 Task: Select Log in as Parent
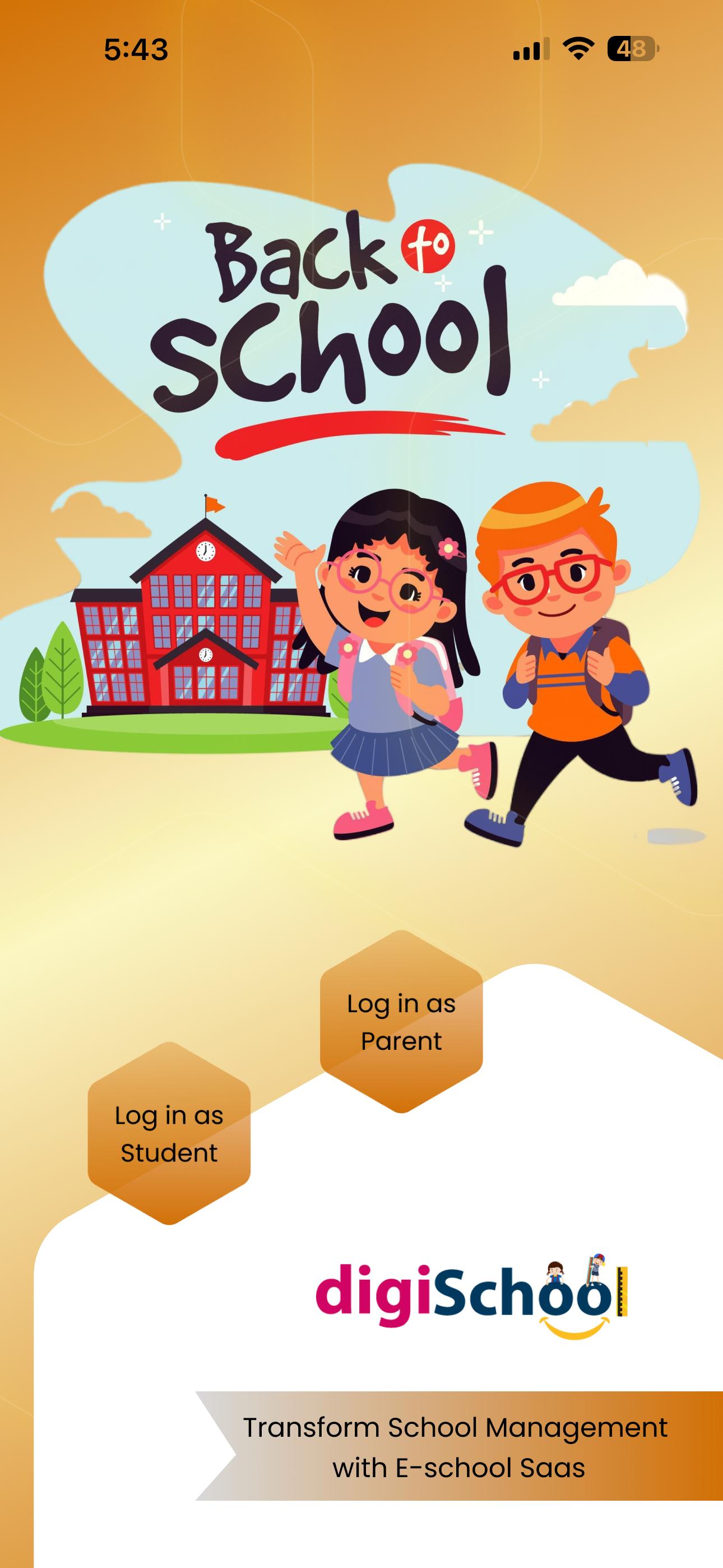[401, 1022]
